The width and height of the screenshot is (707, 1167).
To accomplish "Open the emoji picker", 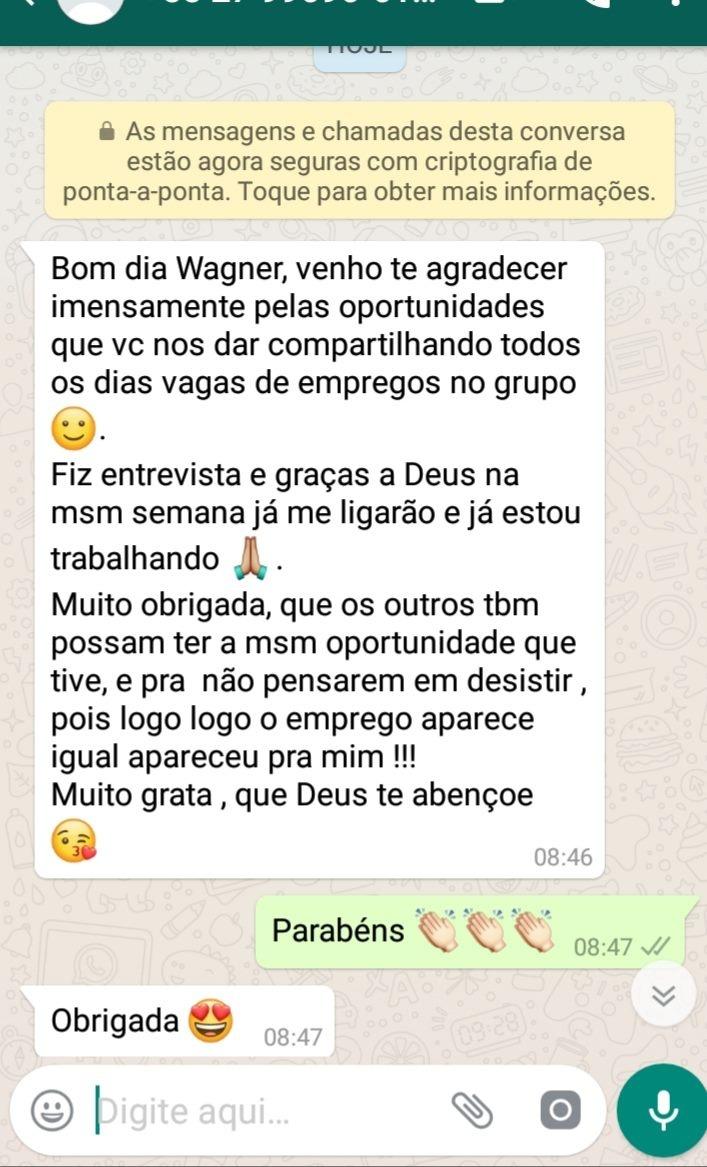I will tap(51, 1110).
